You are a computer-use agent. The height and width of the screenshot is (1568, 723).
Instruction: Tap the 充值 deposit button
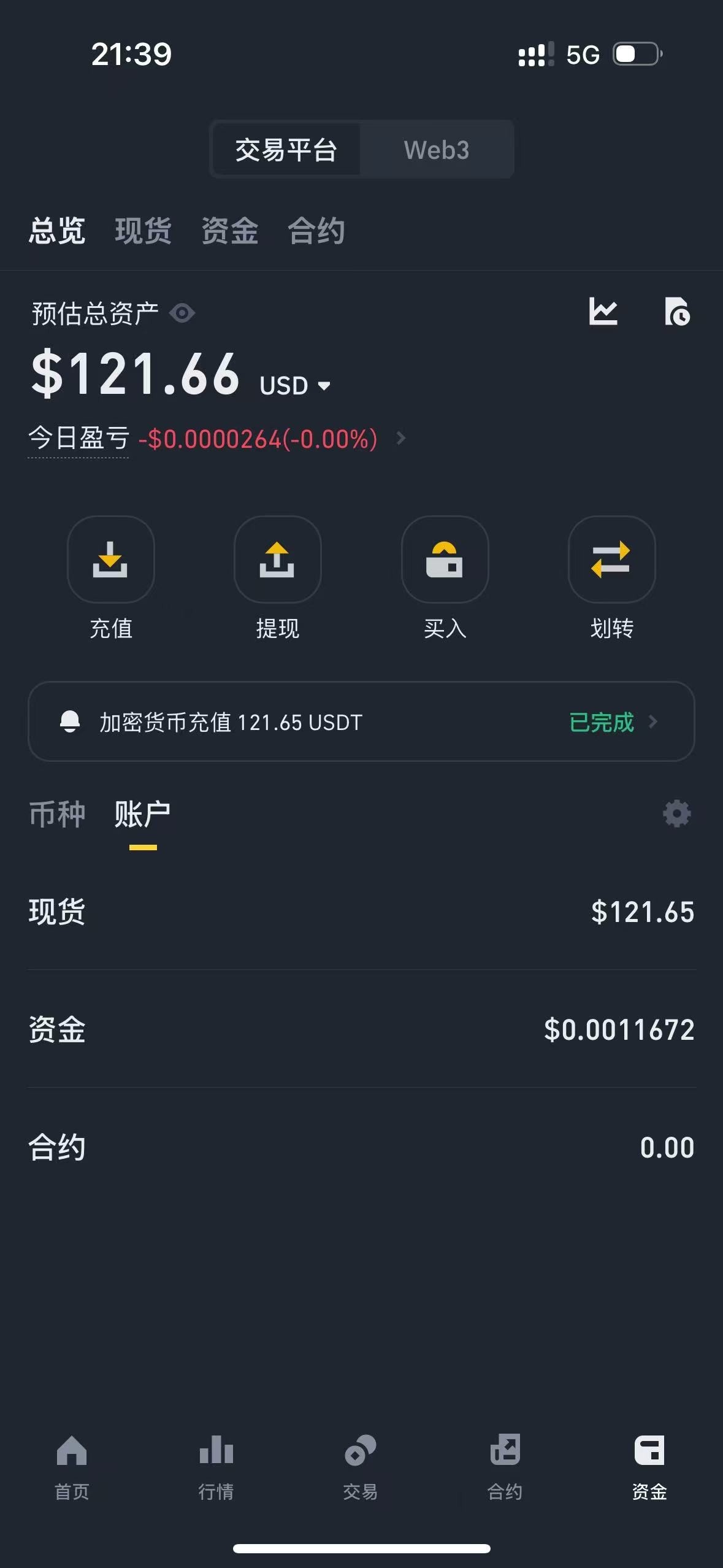(x=111, y=578)
